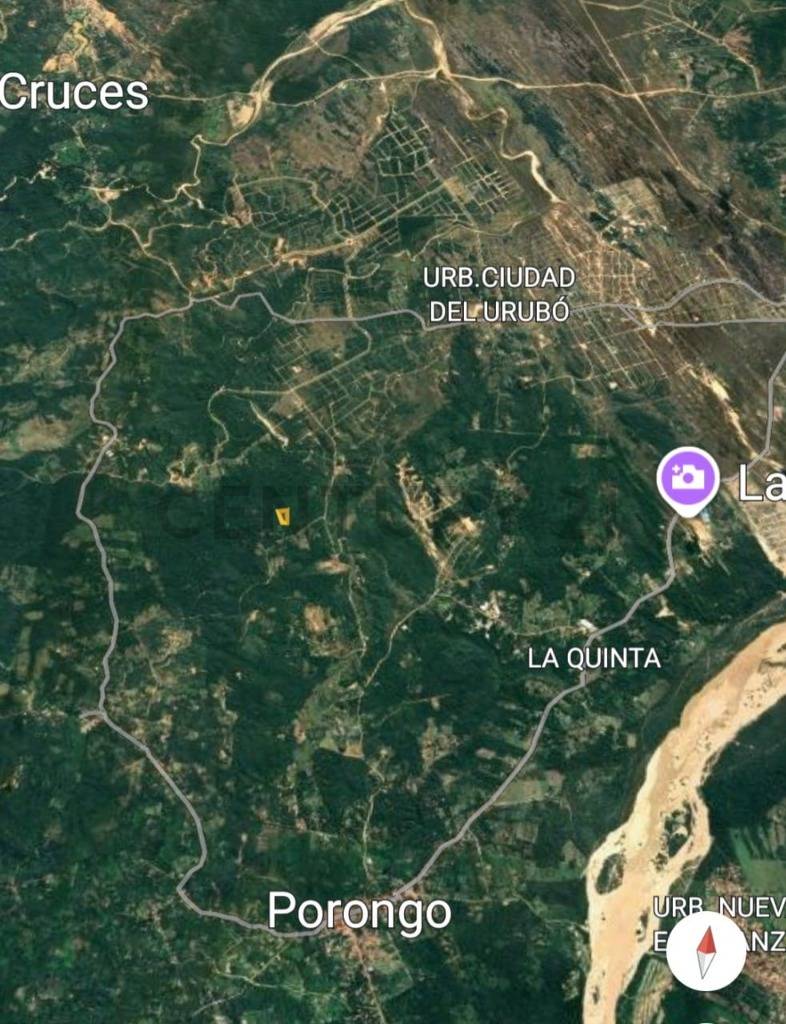Tap the yellow highlighted land plot

[x=283, y=516]
